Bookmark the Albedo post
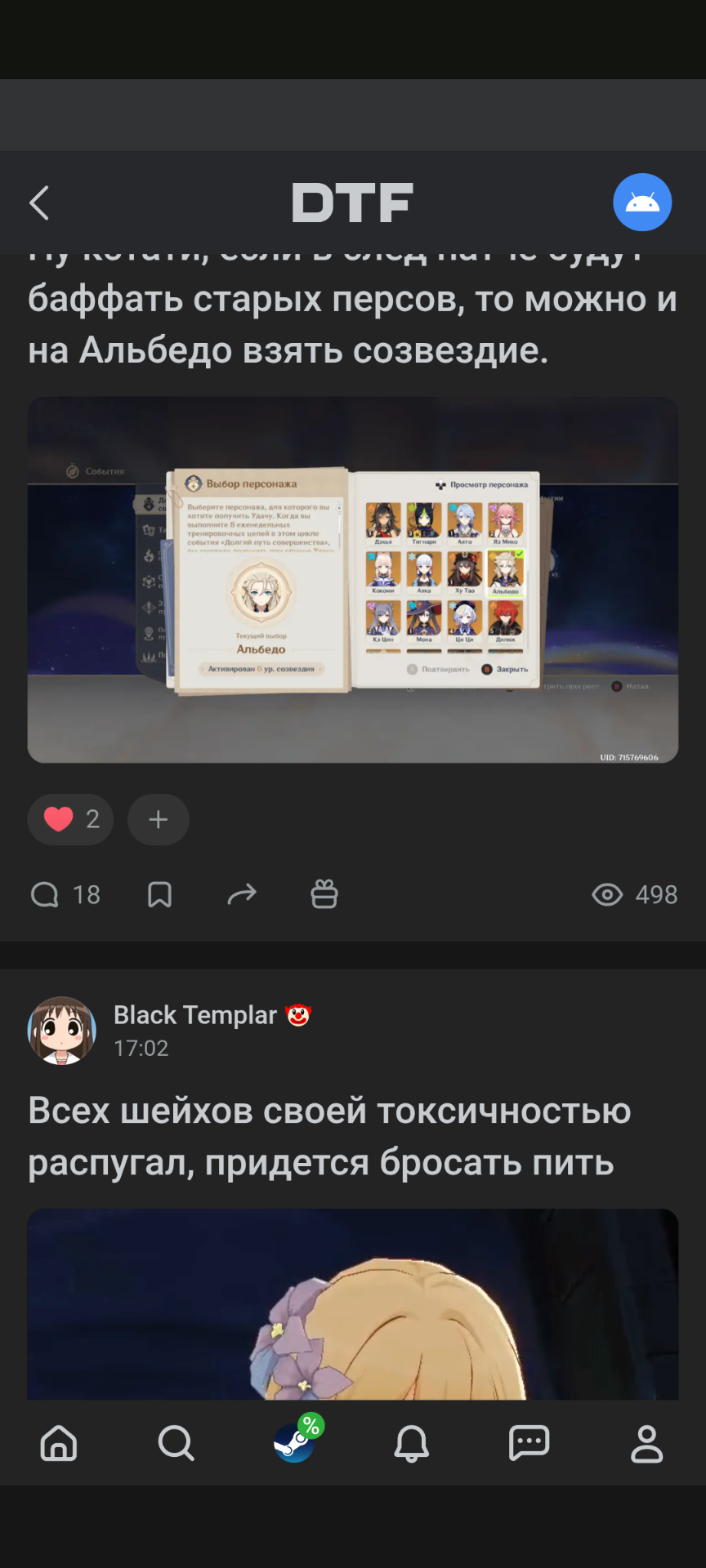The width and height of the screenshot is (706, 1568). [159, 895]
